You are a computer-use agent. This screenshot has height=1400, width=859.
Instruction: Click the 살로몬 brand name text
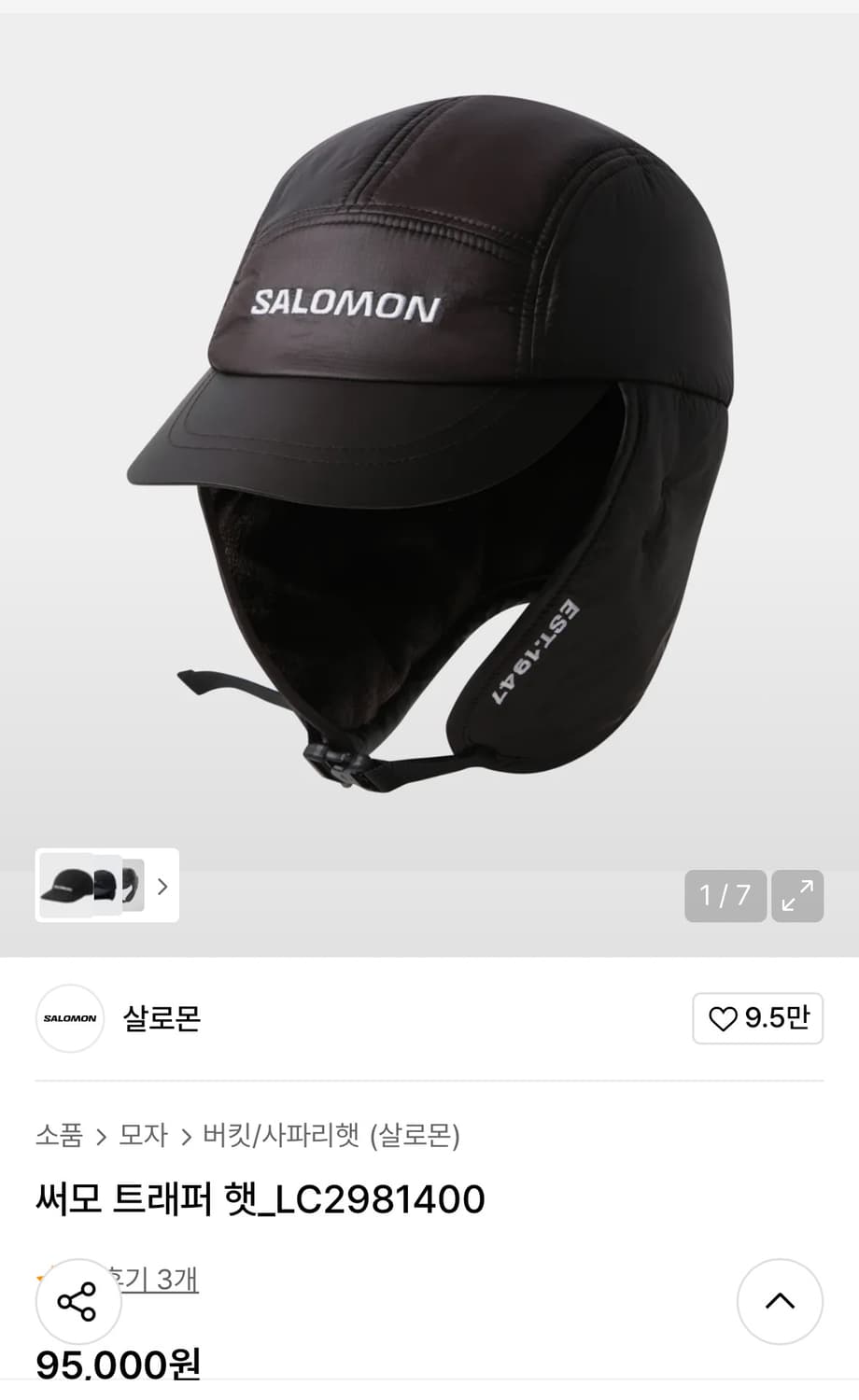(161, 1019)
